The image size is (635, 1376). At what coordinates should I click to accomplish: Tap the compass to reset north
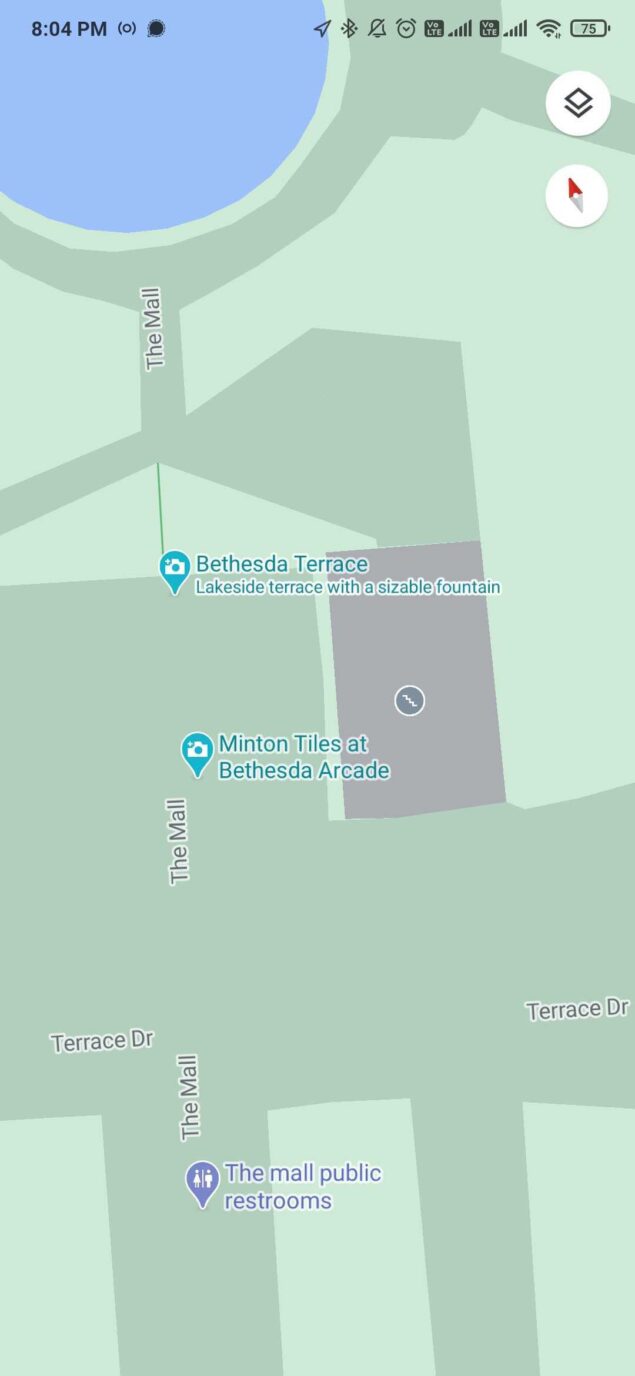click(x=576, y=195)
